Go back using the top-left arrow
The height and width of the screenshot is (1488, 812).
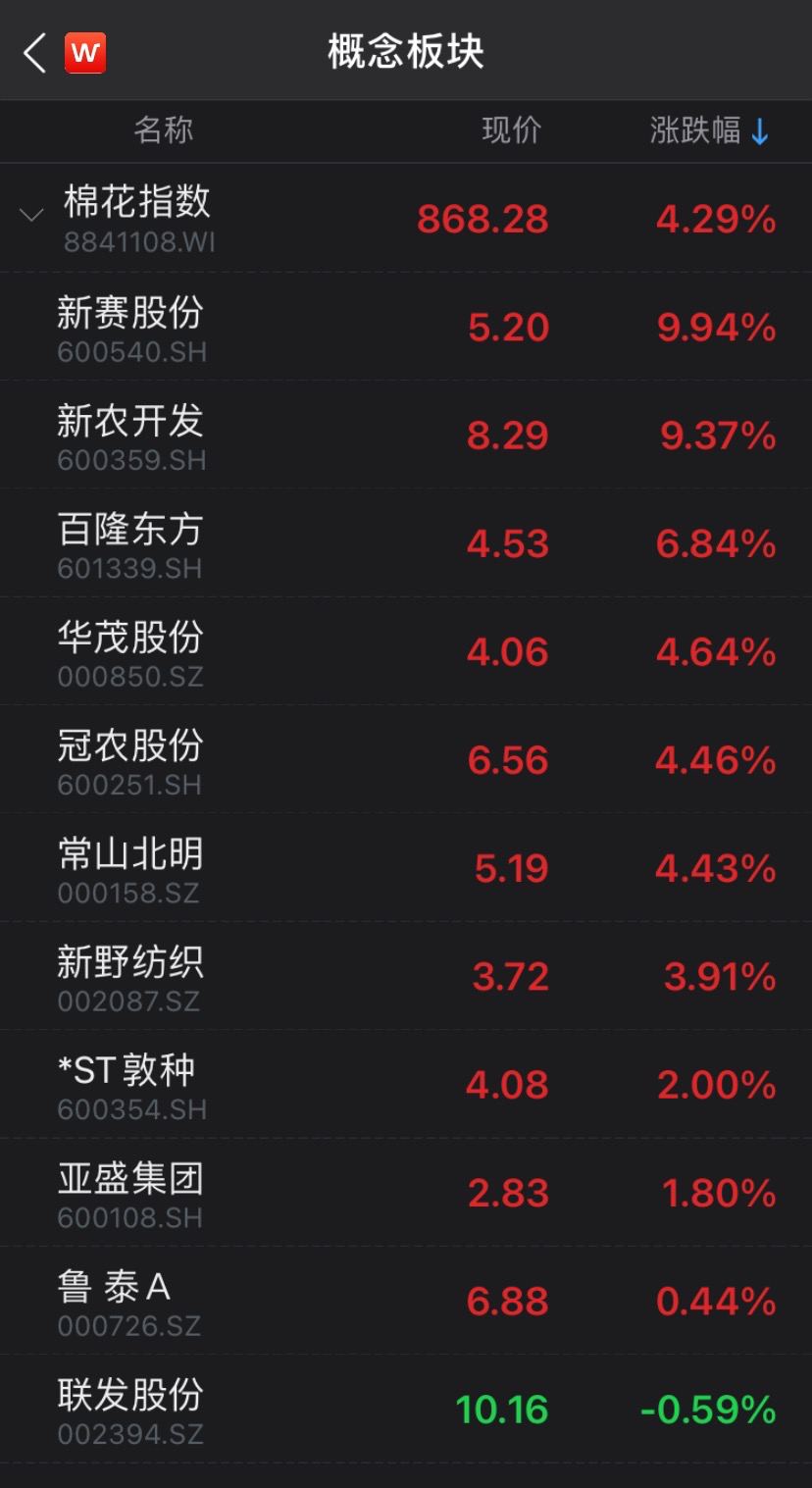coord(35,53)
